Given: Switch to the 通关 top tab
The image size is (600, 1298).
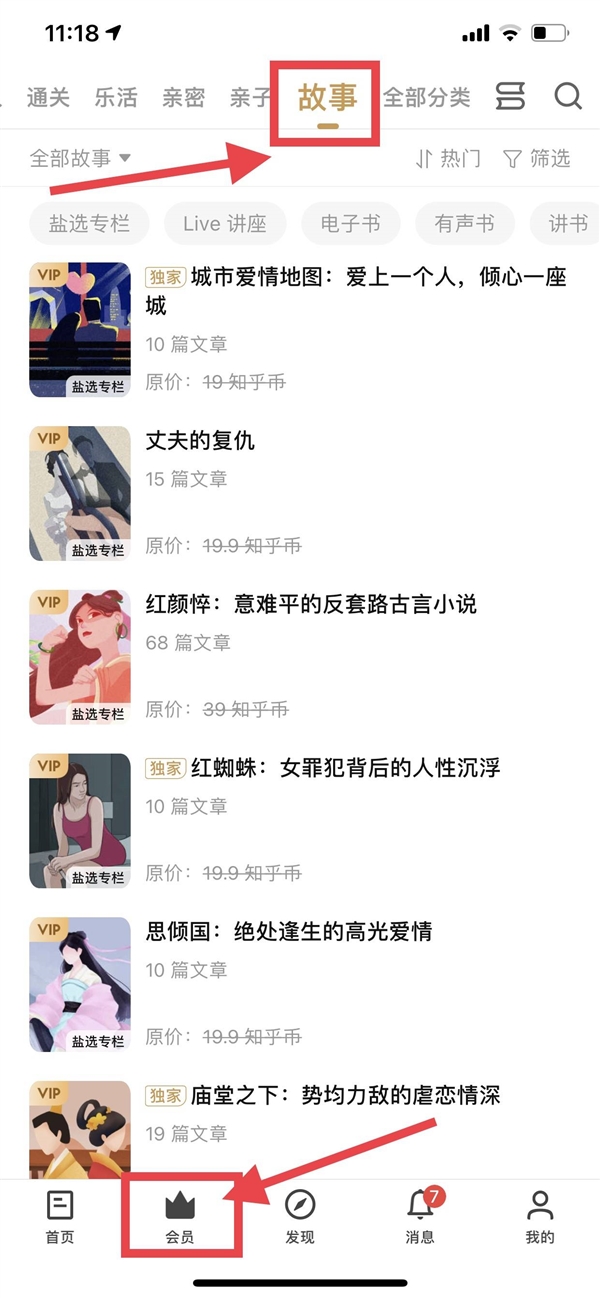Looking at the screenshot, I should click(48, 97).
